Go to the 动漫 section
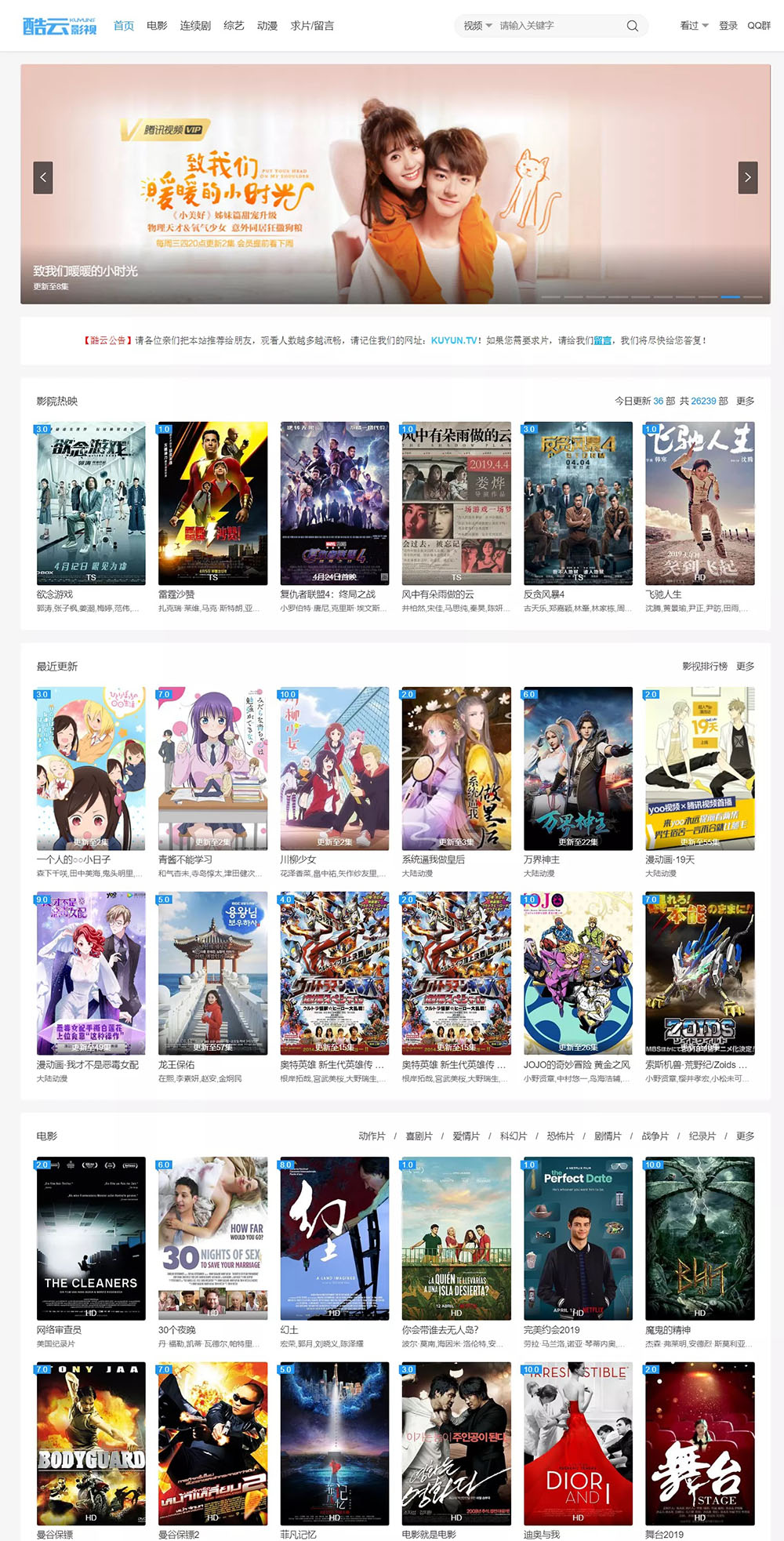This screenshot has width=784, height=1541. point(267,26)
